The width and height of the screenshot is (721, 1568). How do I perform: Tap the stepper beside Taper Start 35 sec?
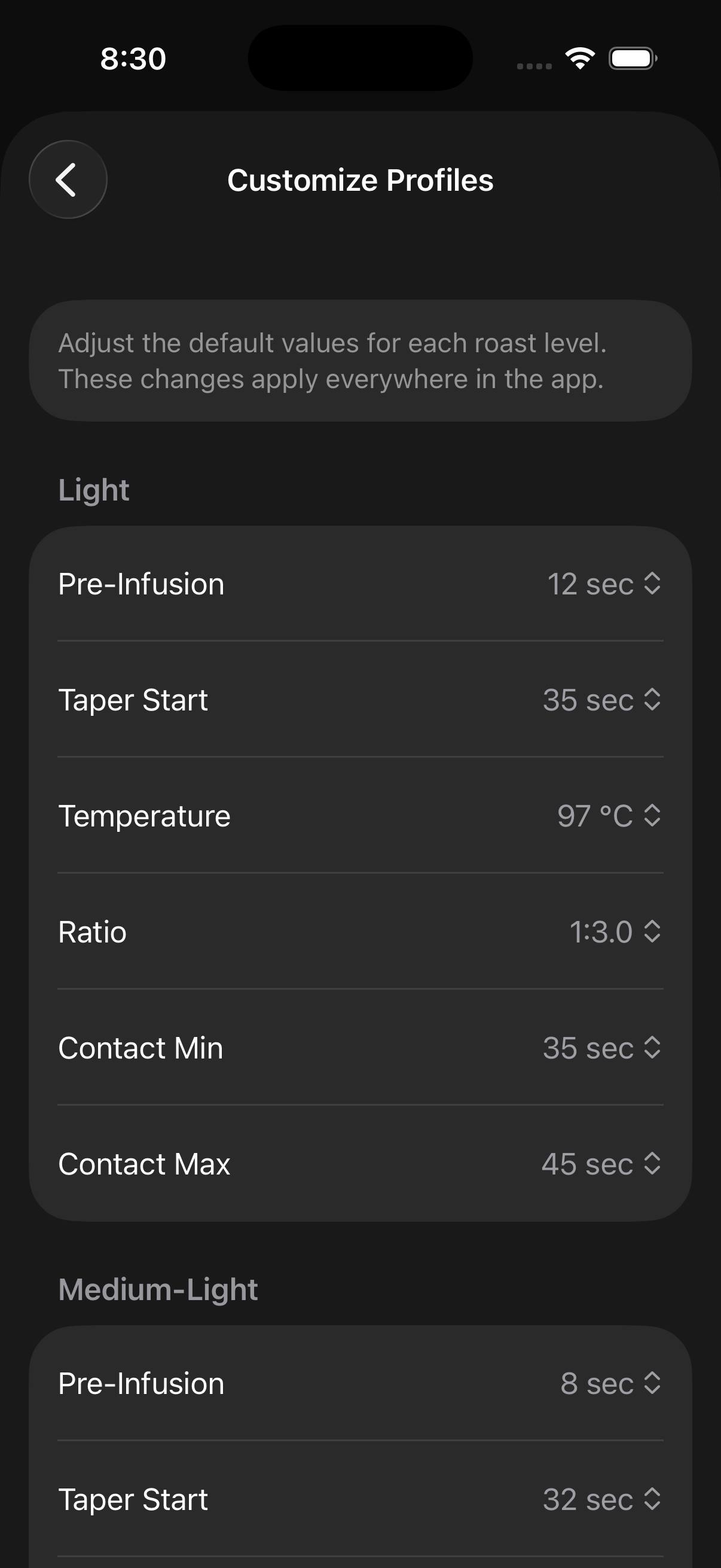tap(652, 700)
